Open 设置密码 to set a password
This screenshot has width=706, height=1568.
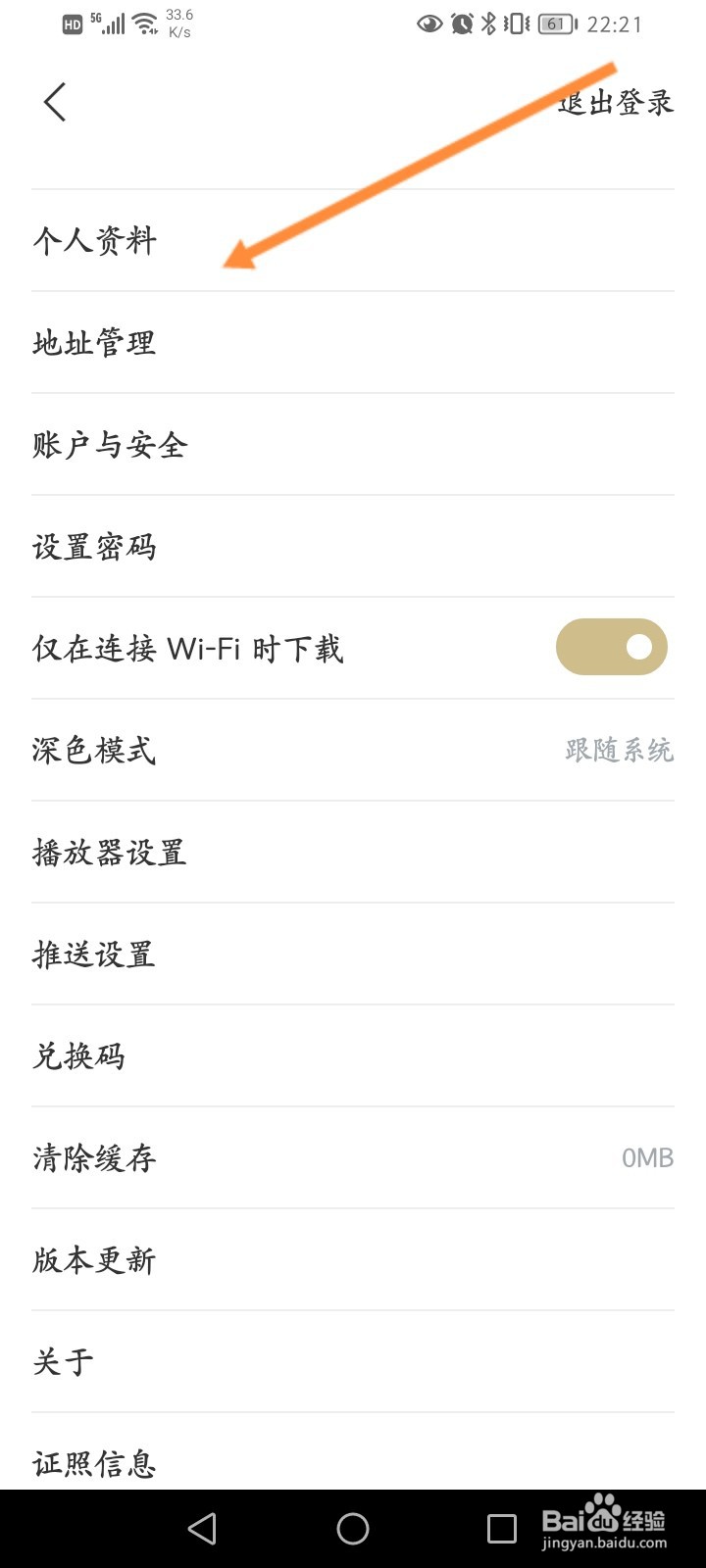point(353,546)
